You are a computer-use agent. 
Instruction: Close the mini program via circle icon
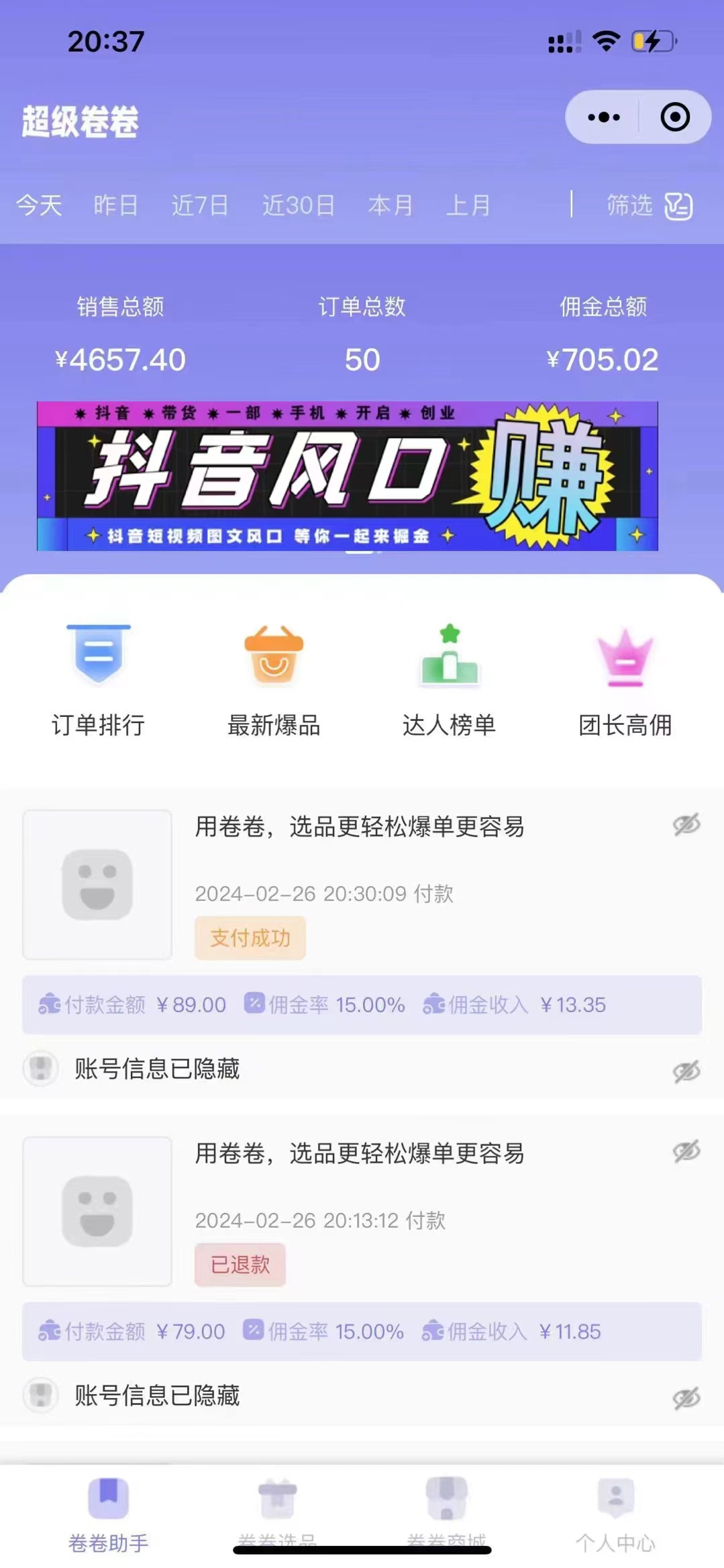[x=674, y=117]
